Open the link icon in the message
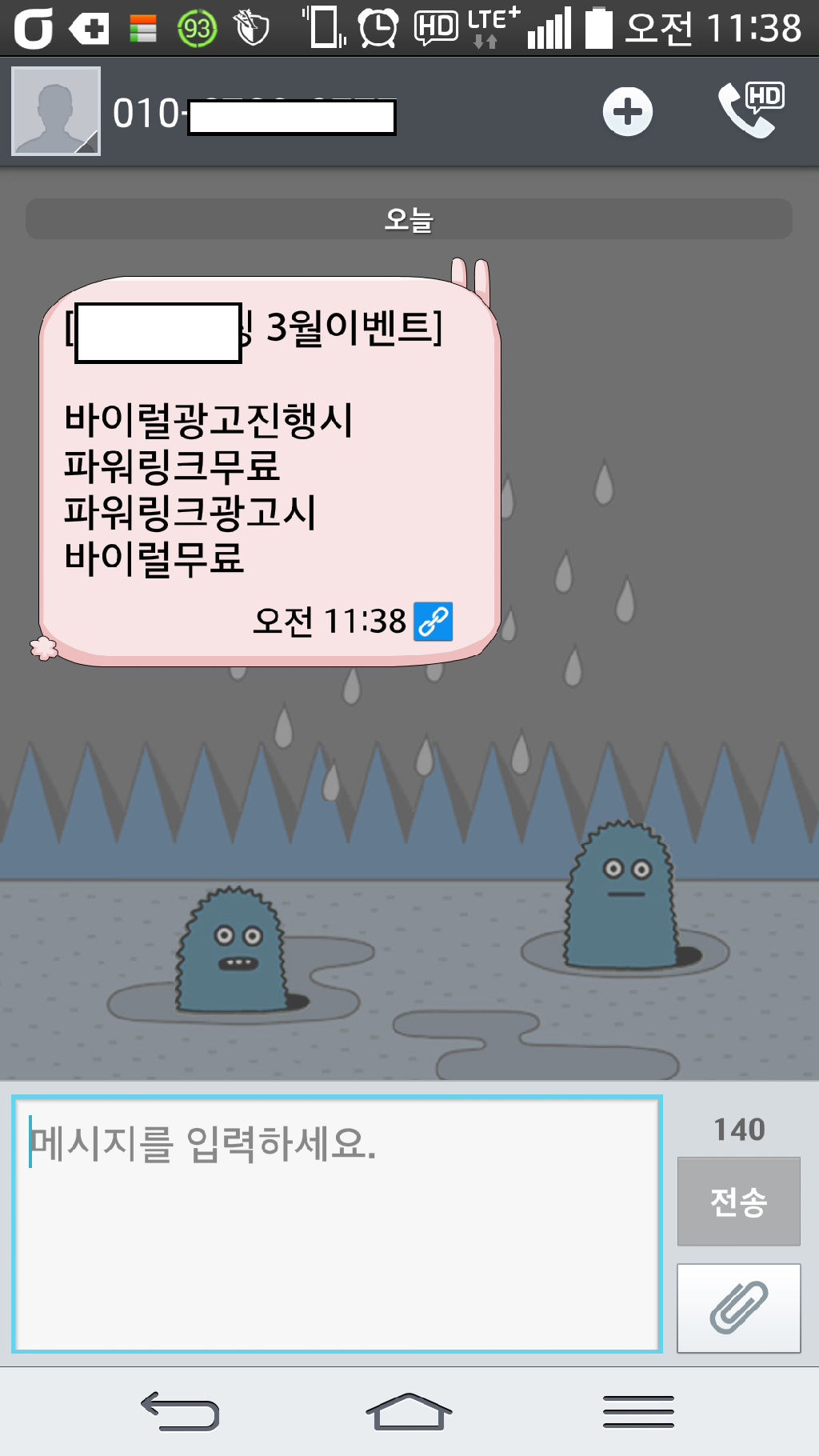819x1456 pixels. (x=433, y=621)
